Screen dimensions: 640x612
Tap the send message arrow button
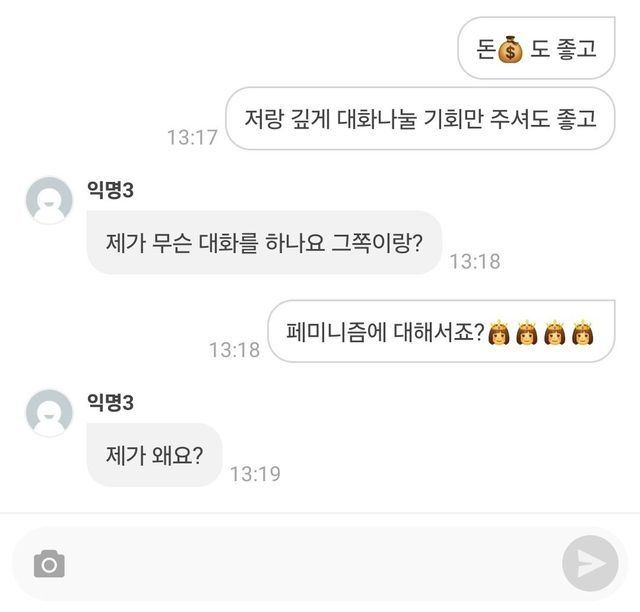[590, 563]
